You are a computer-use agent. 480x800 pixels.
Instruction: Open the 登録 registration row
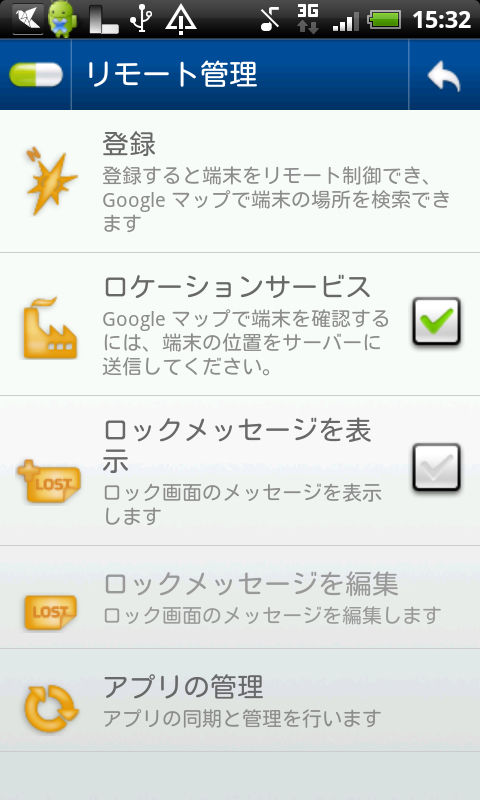point(240,181)
